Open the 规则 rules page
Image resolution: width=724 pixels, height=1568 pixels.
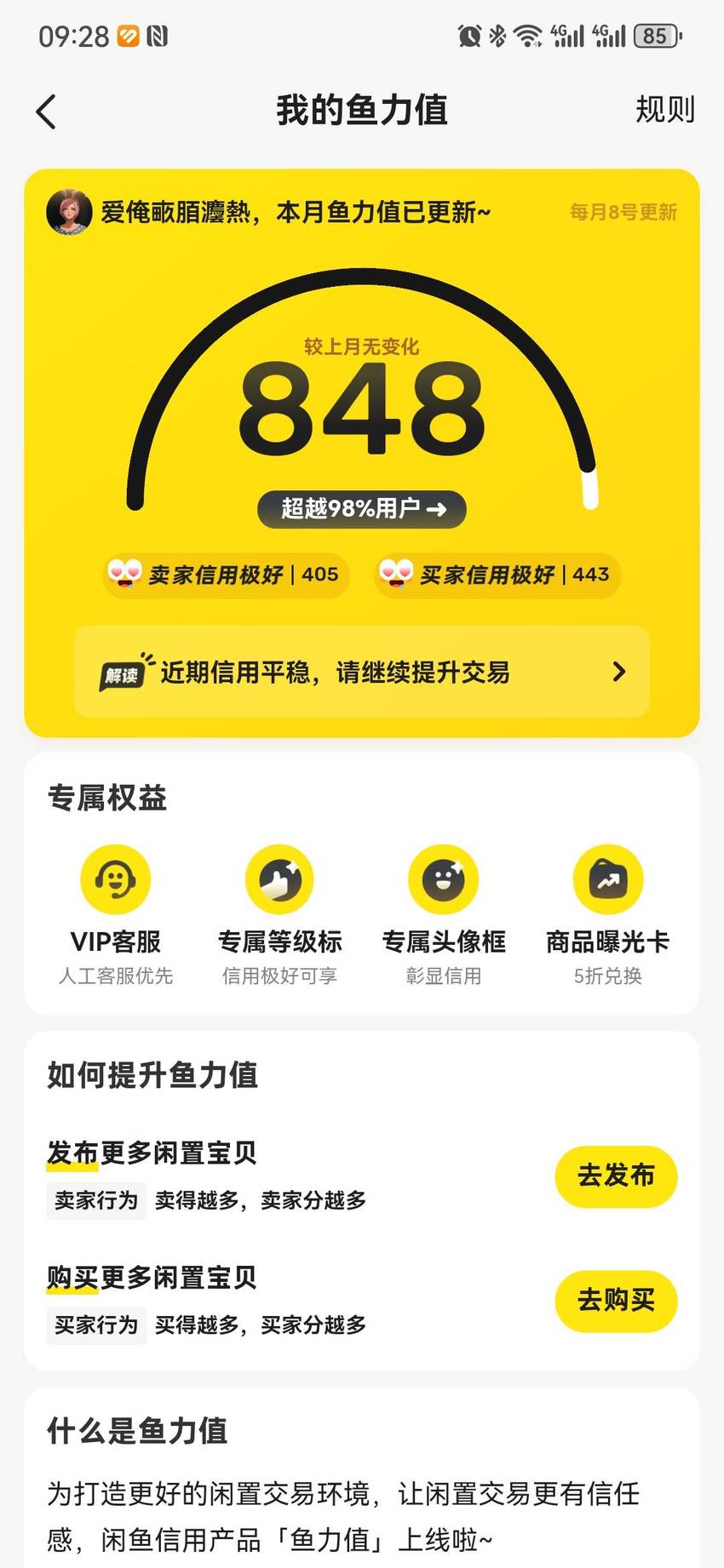[665, 110]
